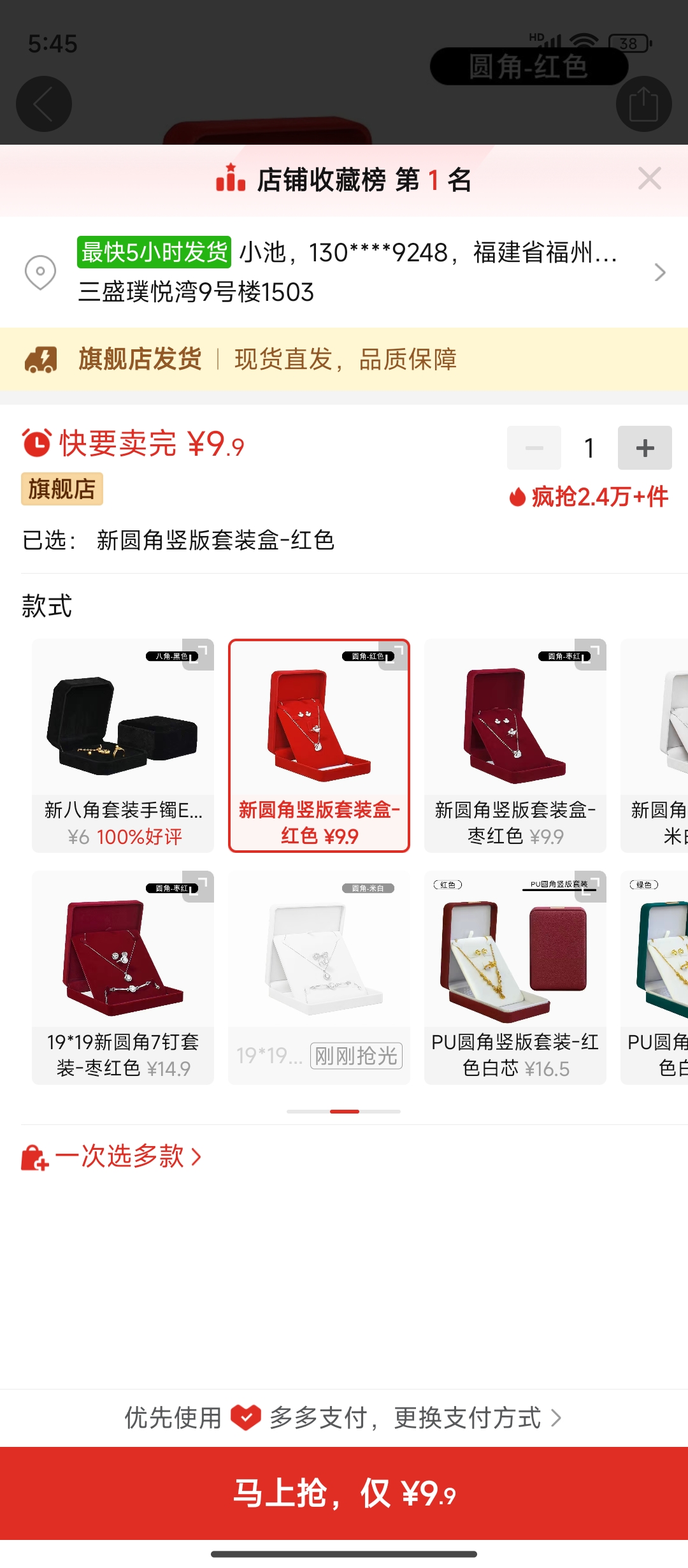The image size is (688, 1568).
Task: Tap 马上抢 to buy for ¥9.9
Action: (x=344, y=1493)
